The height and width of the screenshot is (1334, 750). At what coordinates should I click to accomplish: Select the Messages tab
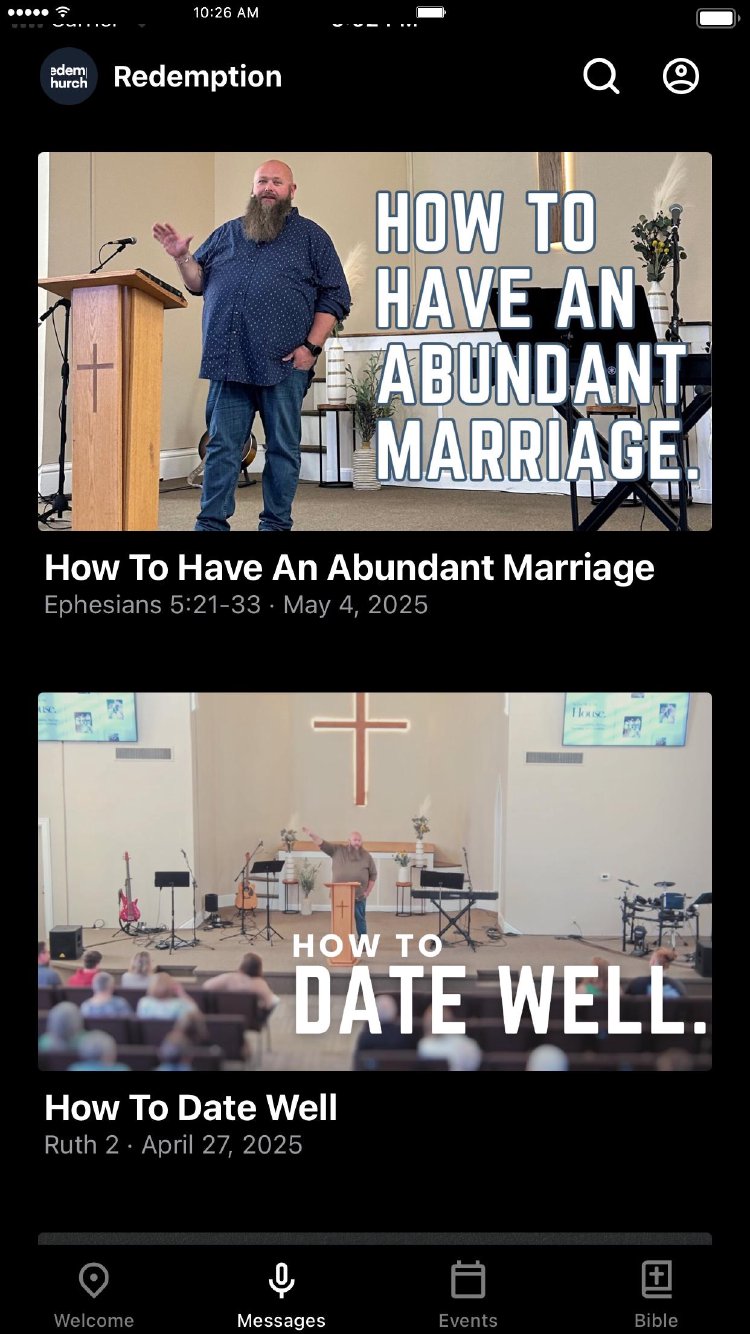click(281, 1294)
